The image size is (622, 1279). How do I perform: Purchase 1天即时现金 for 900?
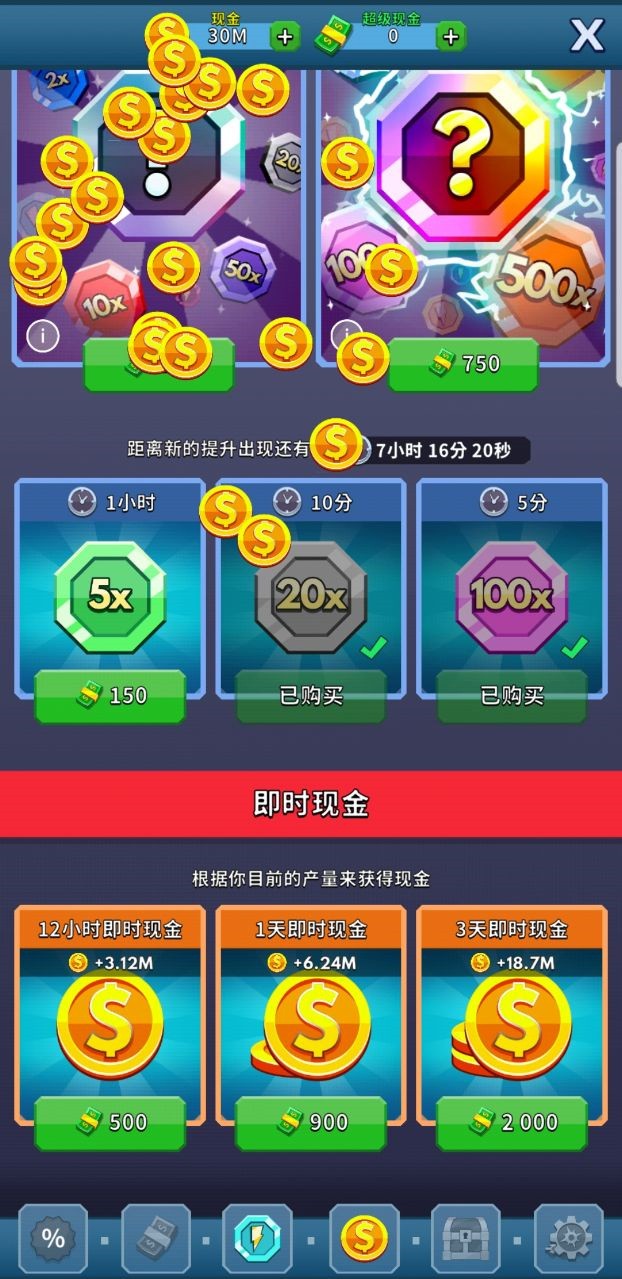click(311, 1122)
